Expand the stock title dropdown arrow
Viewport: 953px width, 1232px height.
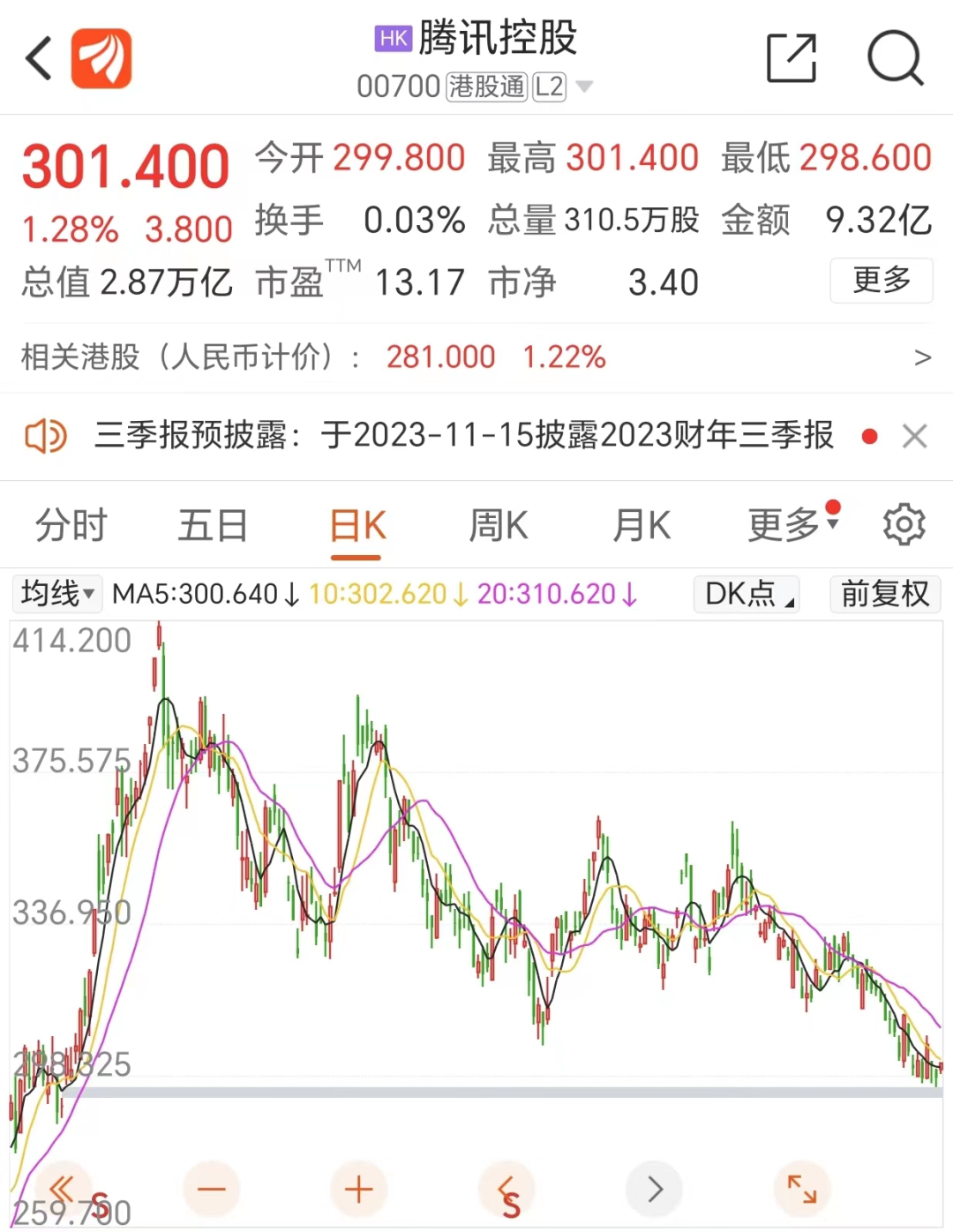coord(584,86)
